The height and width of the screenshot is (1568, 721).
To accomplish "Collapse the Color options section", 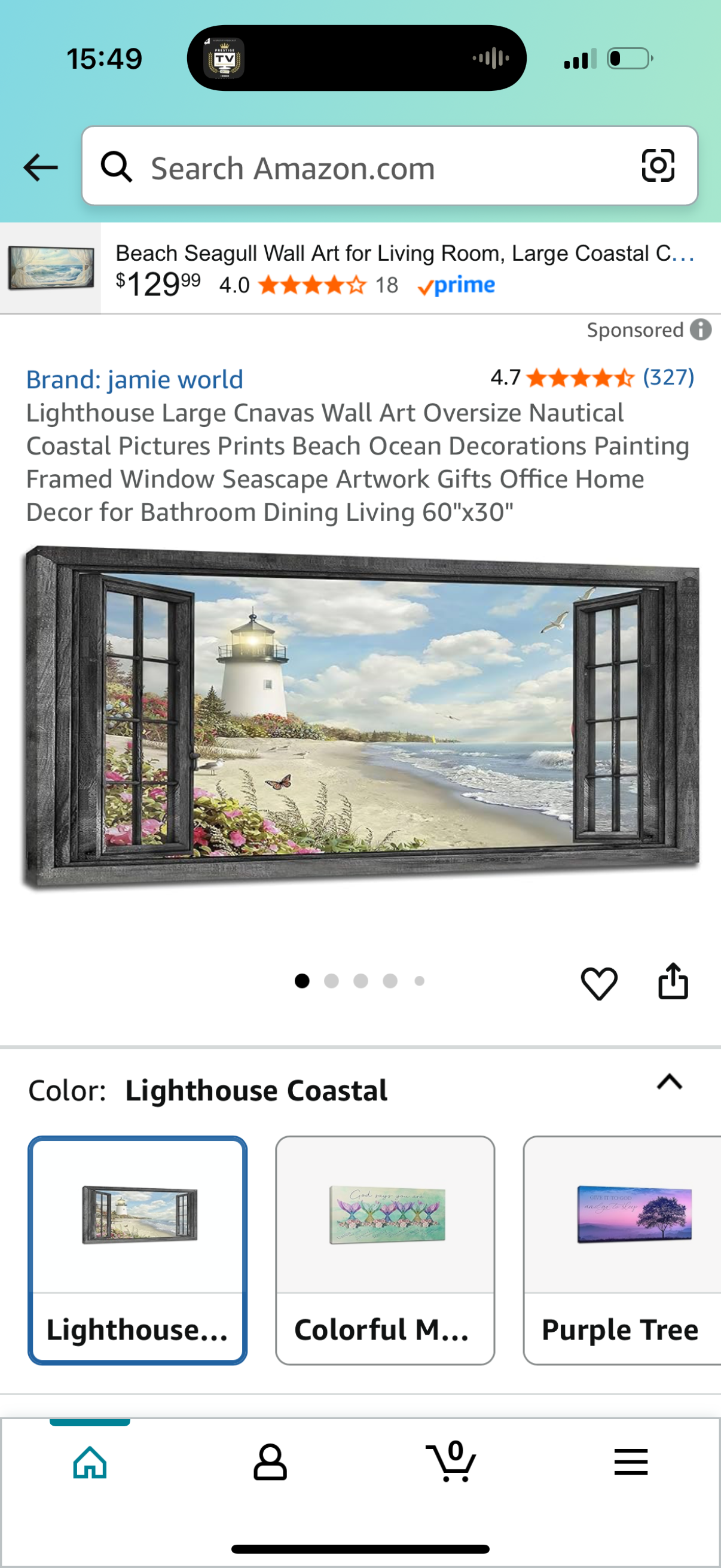I will click(669, 1082).
